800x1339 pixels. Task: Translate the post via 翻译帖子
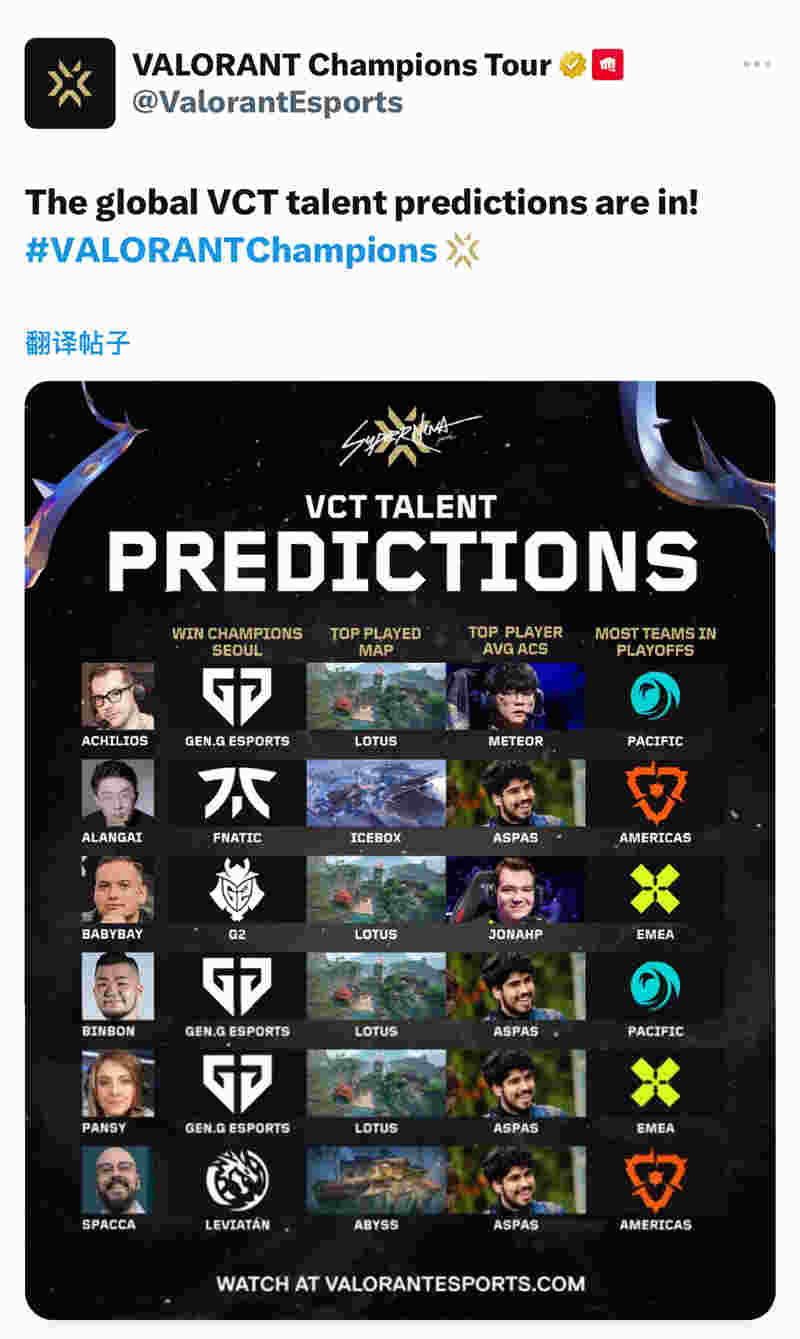(x=78, y=343)
